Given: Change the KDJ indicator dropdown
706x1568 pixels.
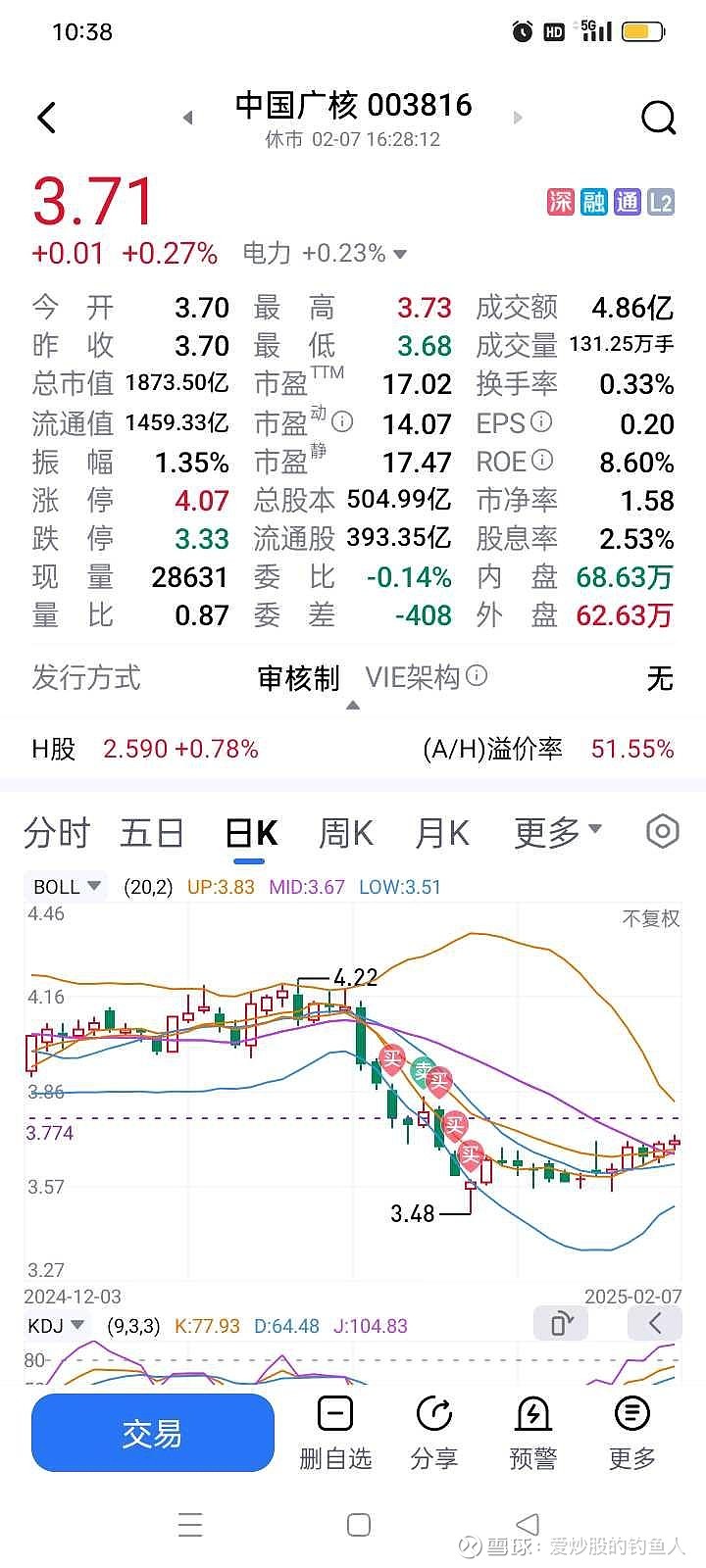Looking at the screenshot, I should [x=56, y=1326].
